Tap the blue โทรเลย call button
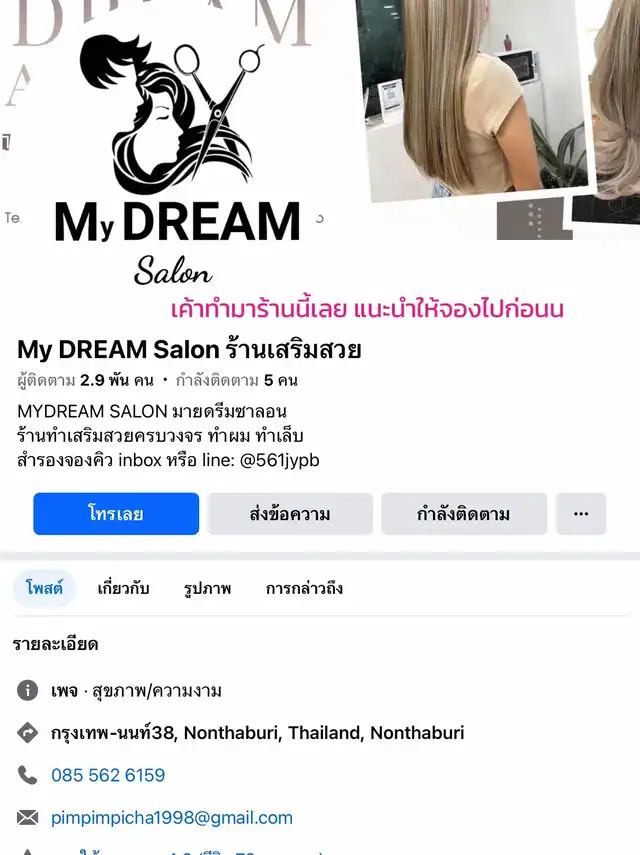640x855 pixels. point(116,514)
